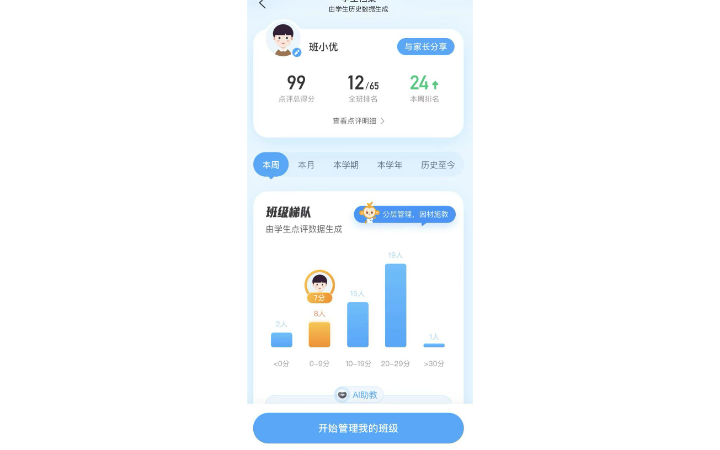
Task: Tap 与家长分享 share button
Action: point(425,47)
